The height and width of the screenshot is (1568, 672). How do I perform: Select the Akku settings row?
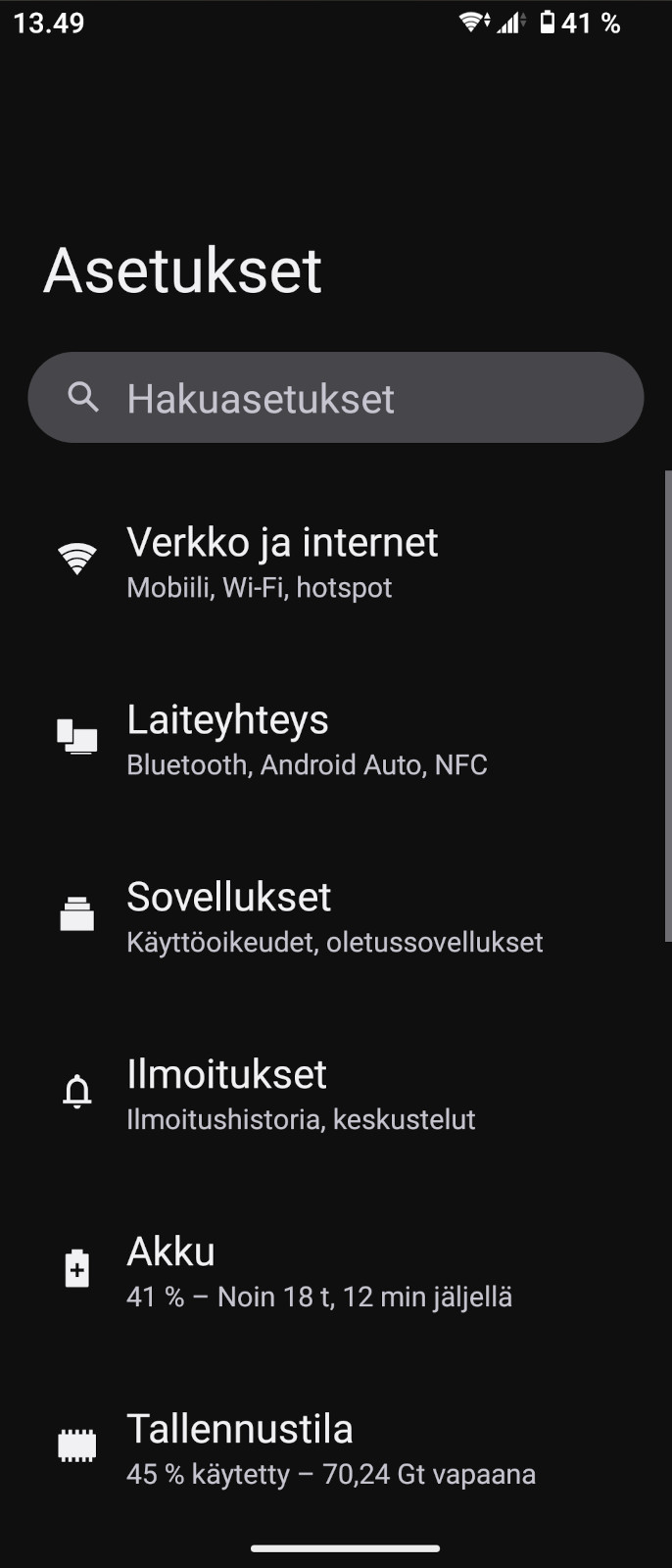point(318,1271)
